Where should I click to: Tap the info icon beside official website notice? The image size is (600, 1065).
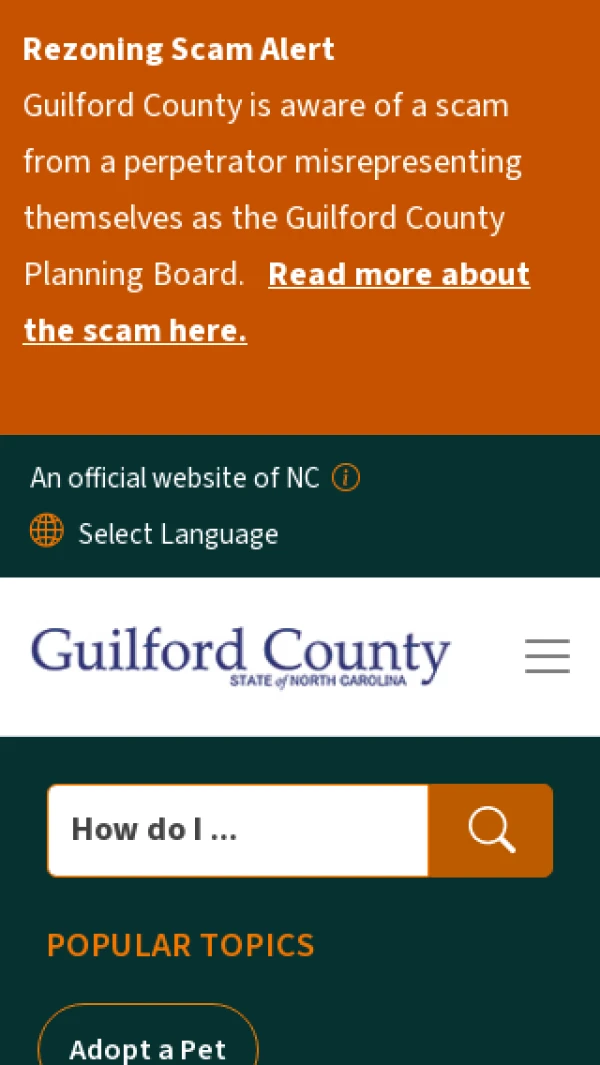(x=346, y=478)
